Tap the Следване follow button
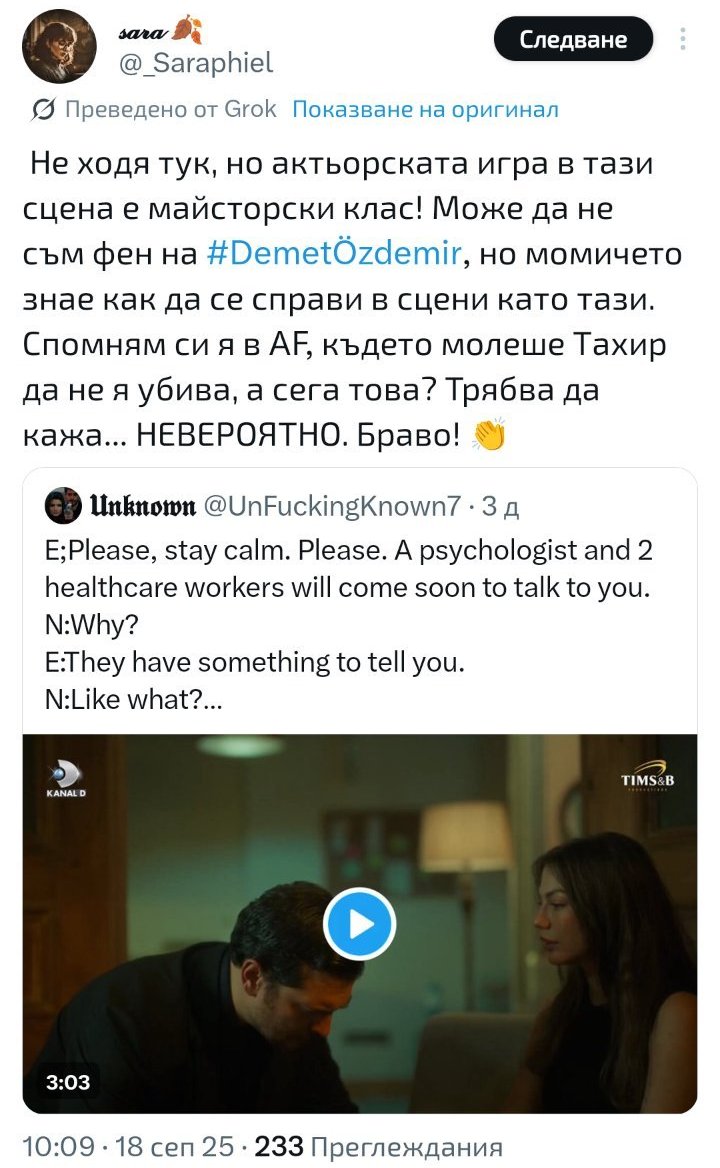The height and width of the screenshot is (1168, 720). tap(573, 39)
